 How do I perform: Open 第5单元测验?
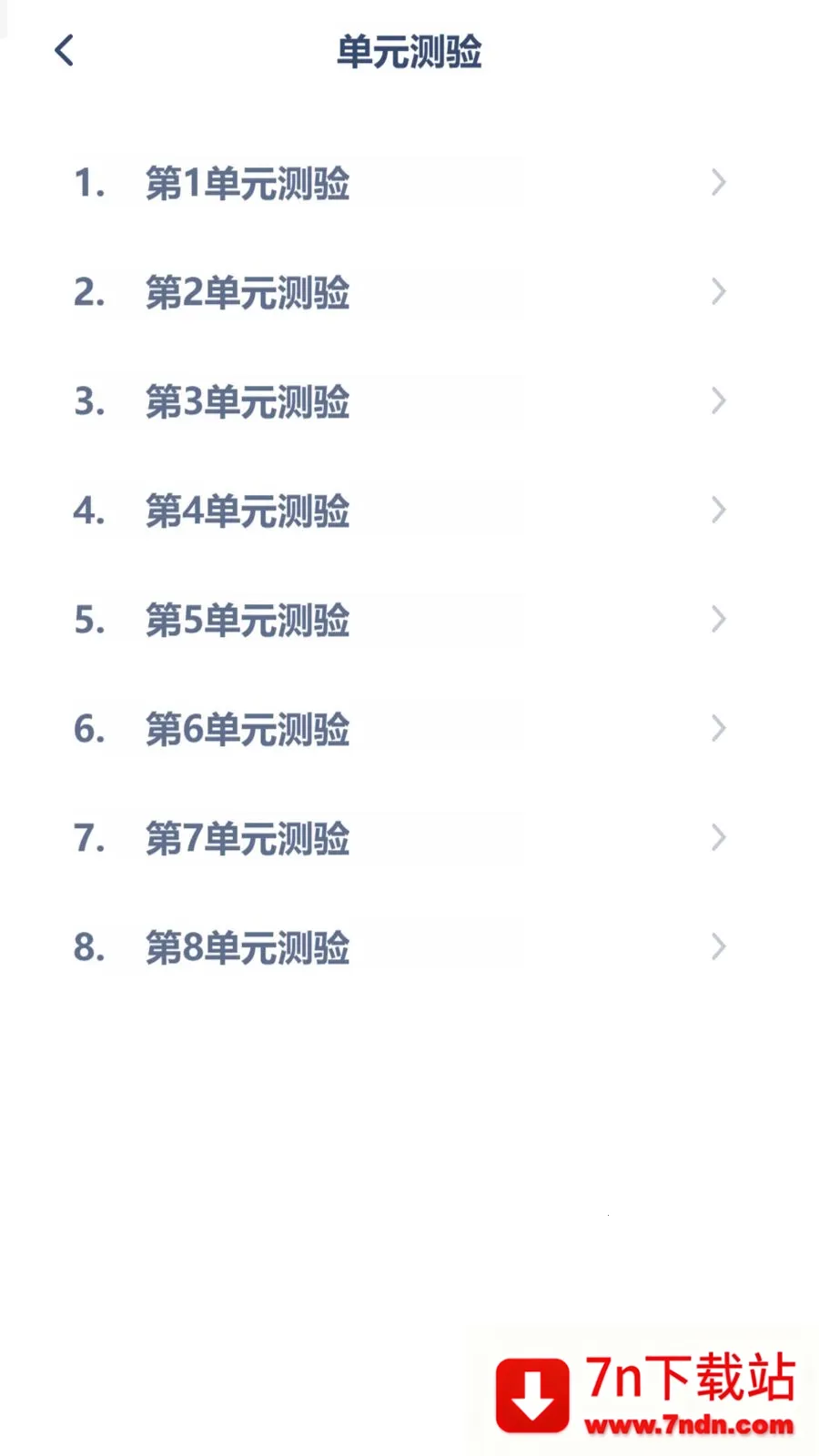coord(248,620)
